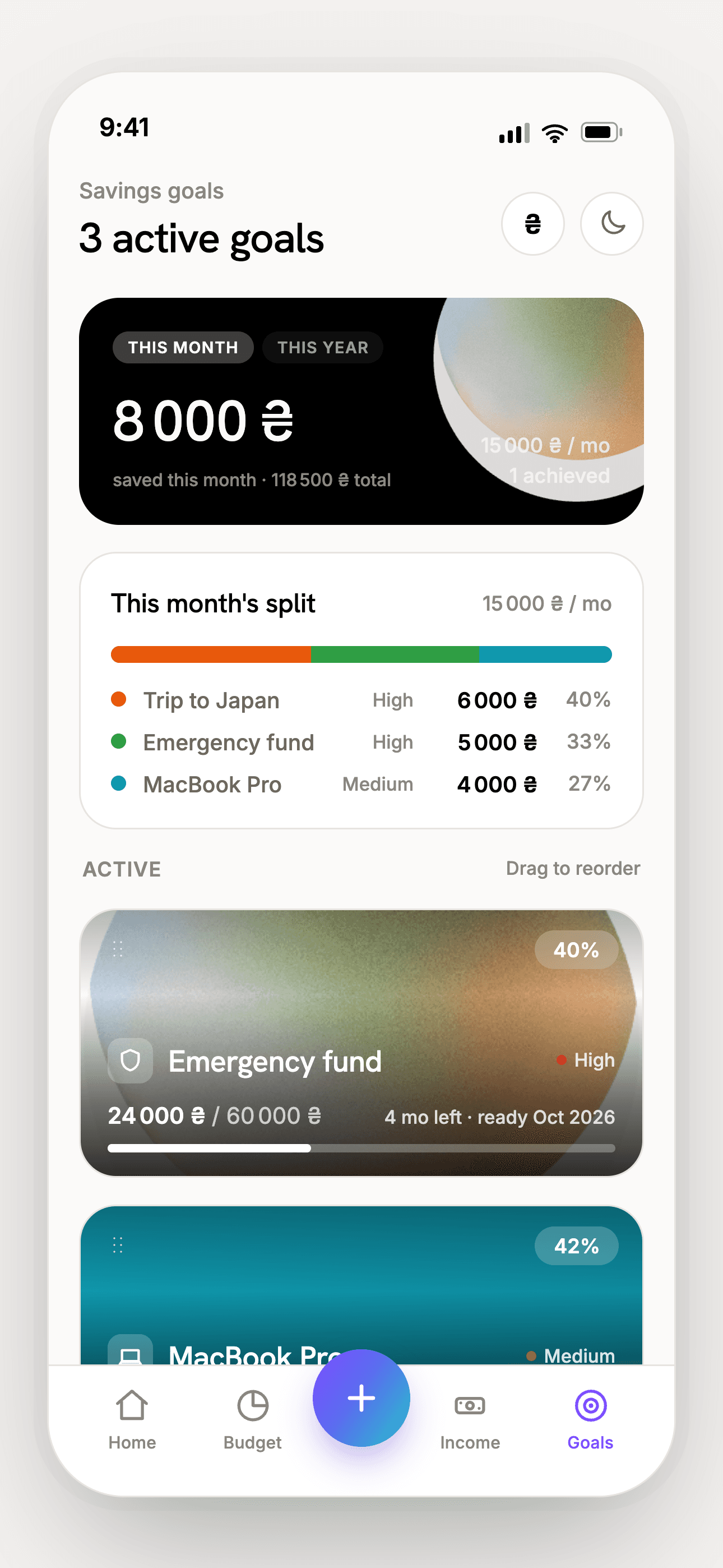The width and height of the screenshot is (723, 1568).
Task: Select the THIS MONTH chip
Action: pyautogui.click(x=183, y=348)
